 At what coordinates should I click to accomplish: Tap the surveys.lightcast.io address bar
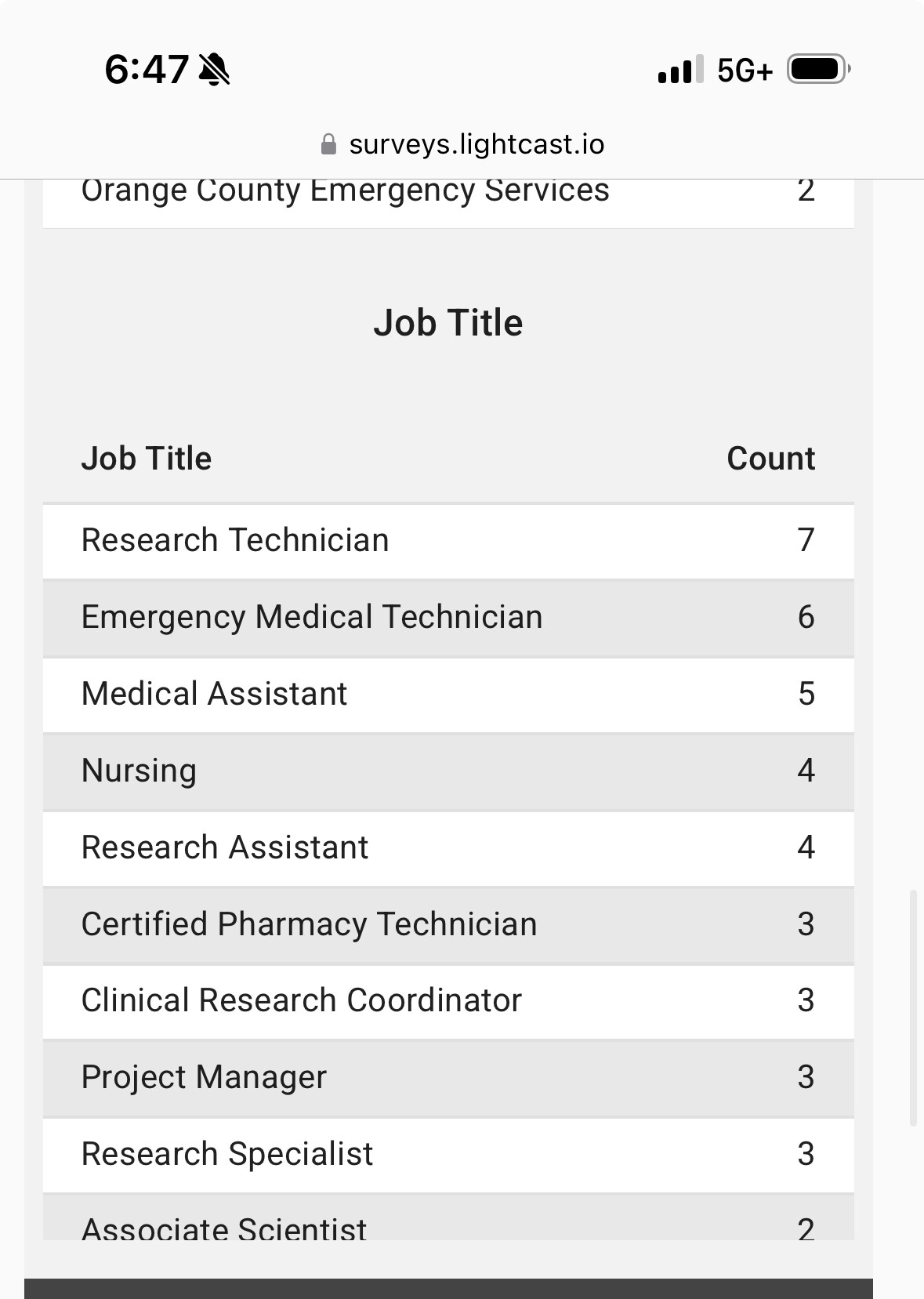pyautogui.click(x=462, y=145)
